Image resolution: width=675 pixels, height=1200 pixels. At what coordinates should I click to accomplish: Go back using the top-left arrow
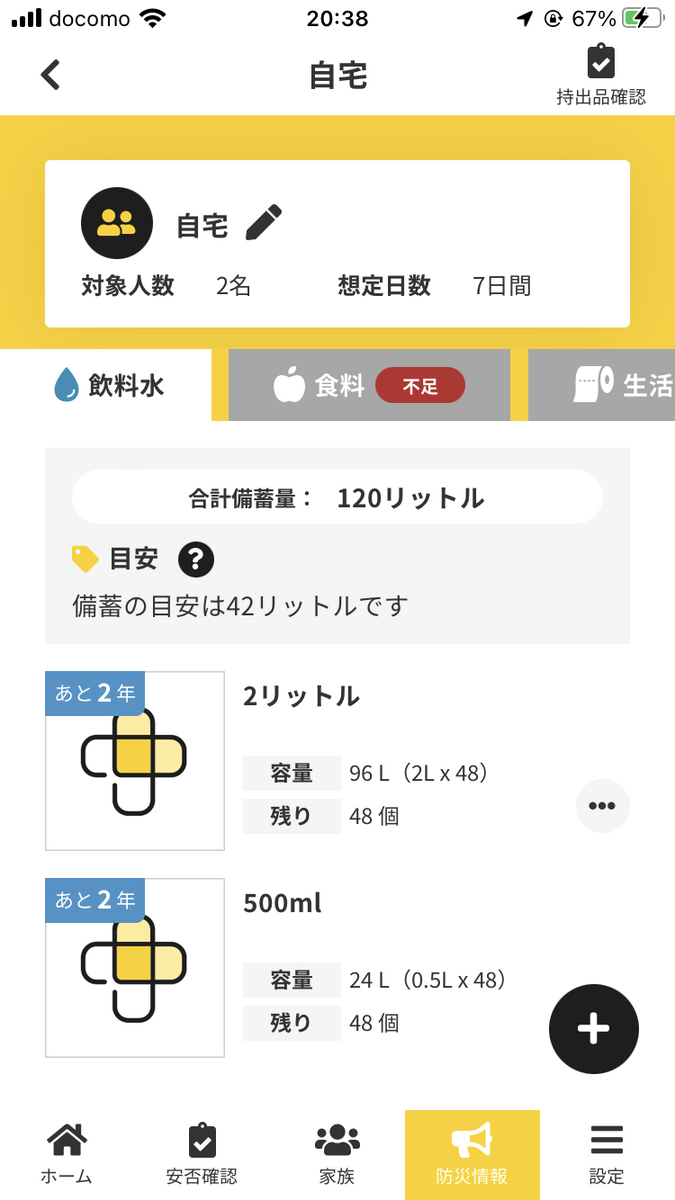click(x=50, y=75)
